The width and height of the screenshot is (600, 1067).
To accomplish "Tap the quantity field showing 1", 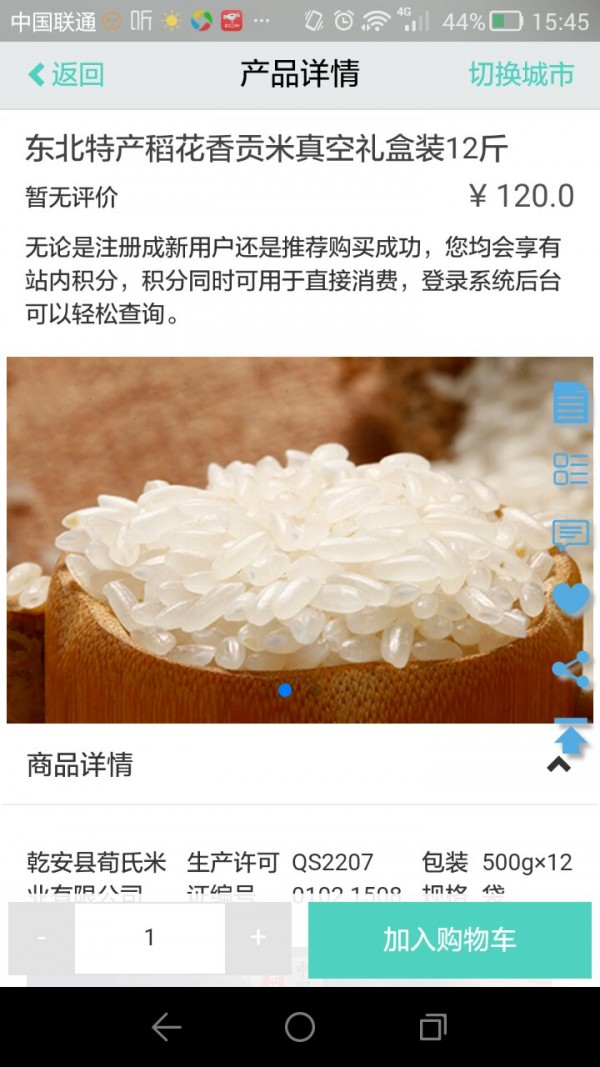I will 150,938.
